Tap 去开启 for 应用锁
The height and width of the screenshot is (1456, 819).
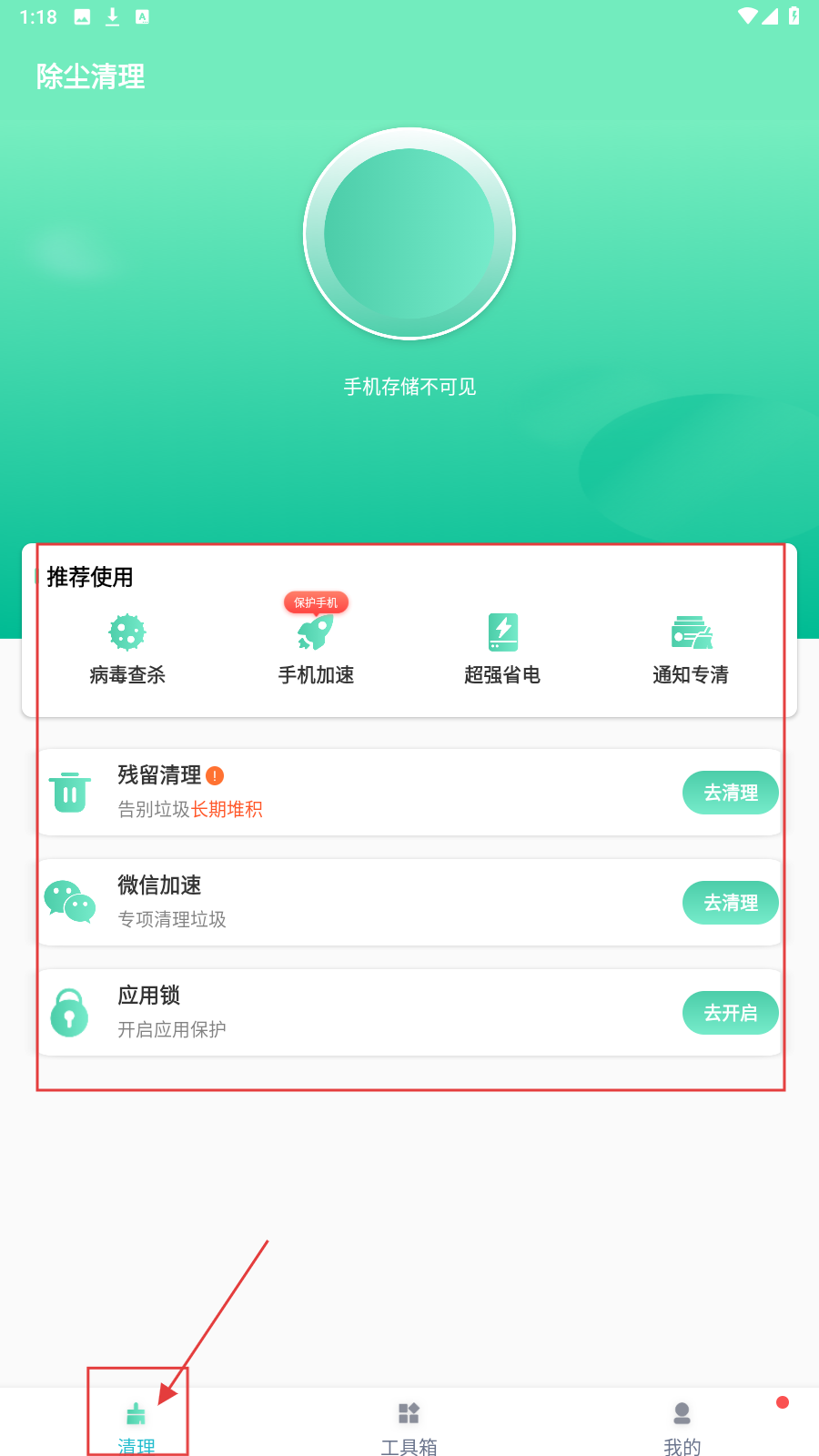[730, 1013]
